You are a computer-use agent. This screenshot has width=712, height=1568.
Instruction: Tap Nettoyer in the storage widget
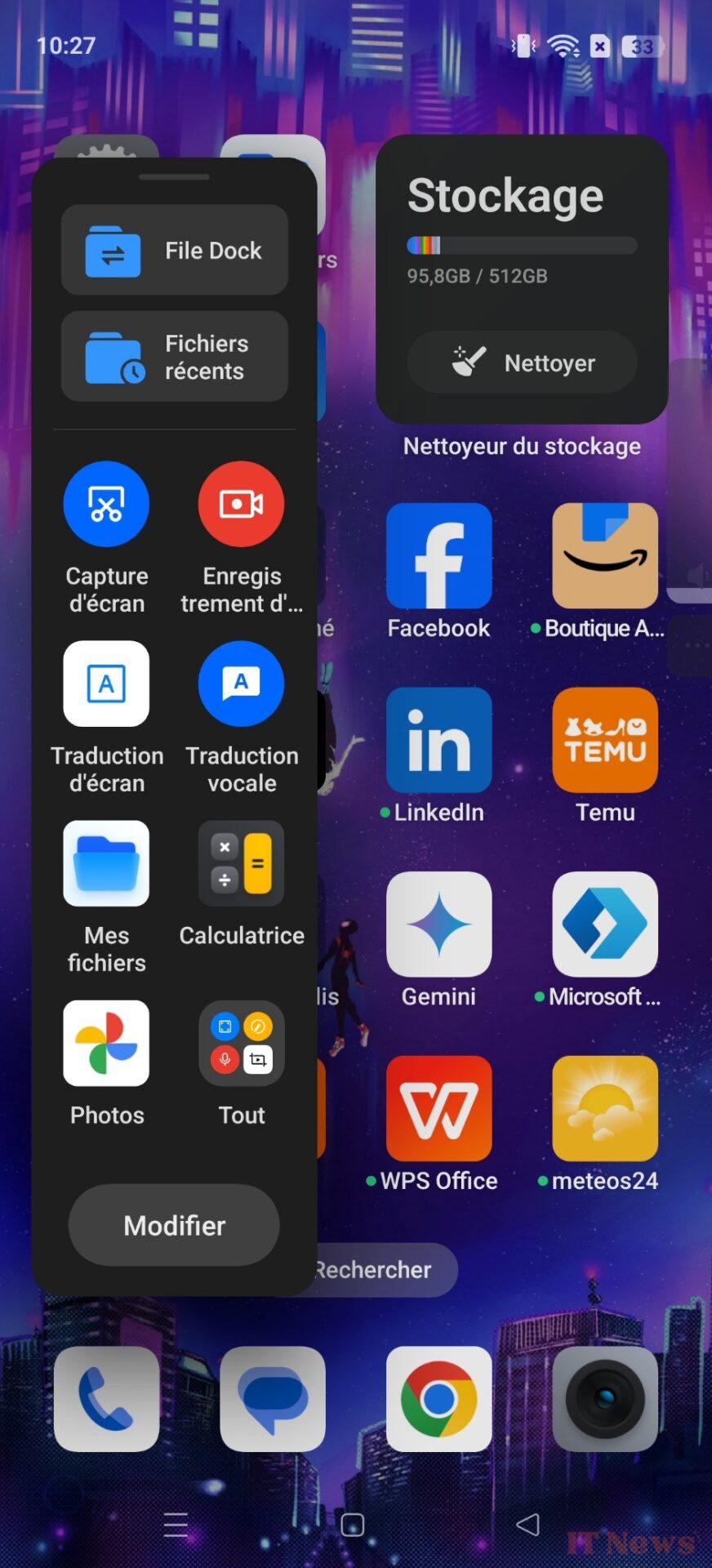522,362
